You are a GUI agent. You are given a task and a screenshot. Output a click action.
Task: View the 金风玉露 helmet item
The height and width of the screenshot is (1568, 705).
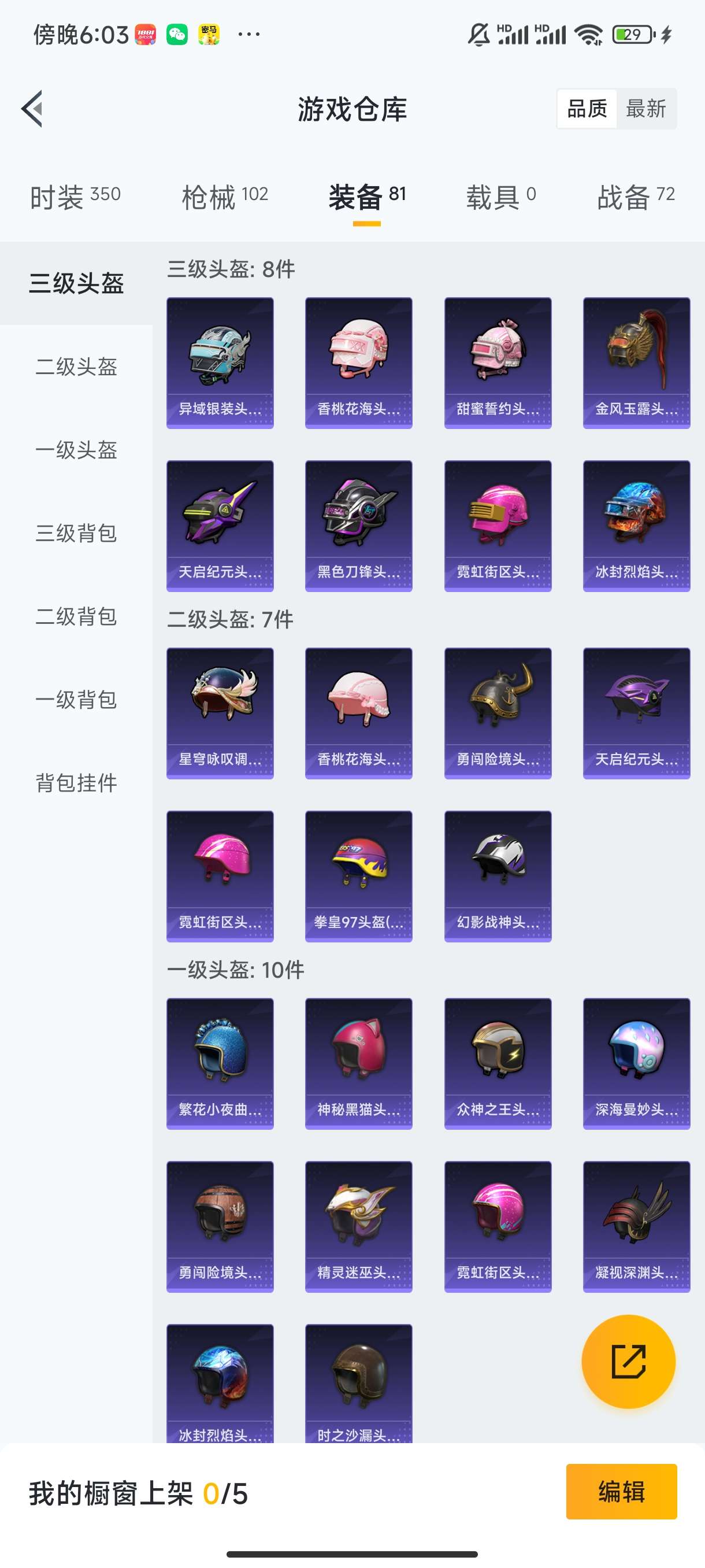pyautogui.click(x=636, y=363)
